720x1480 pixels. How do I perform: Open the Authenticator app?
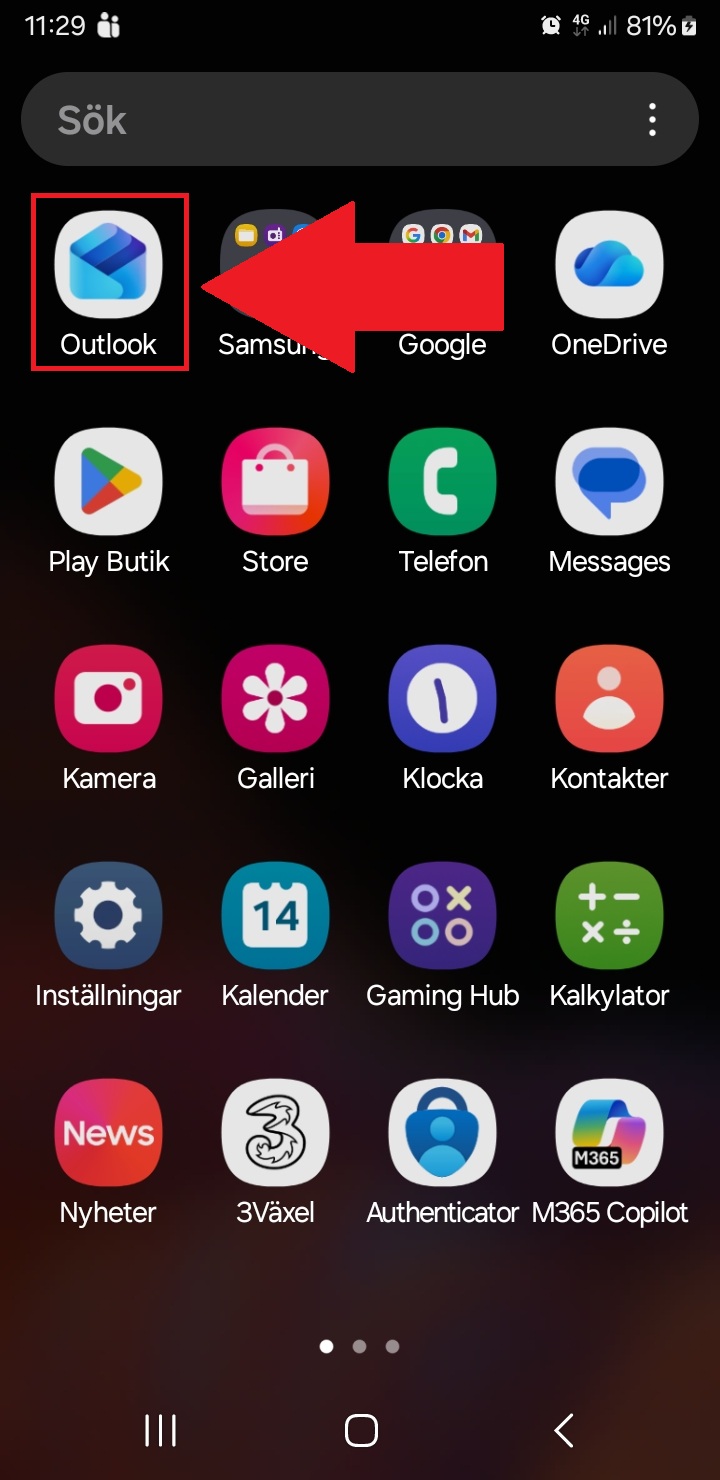point(442,1133)
